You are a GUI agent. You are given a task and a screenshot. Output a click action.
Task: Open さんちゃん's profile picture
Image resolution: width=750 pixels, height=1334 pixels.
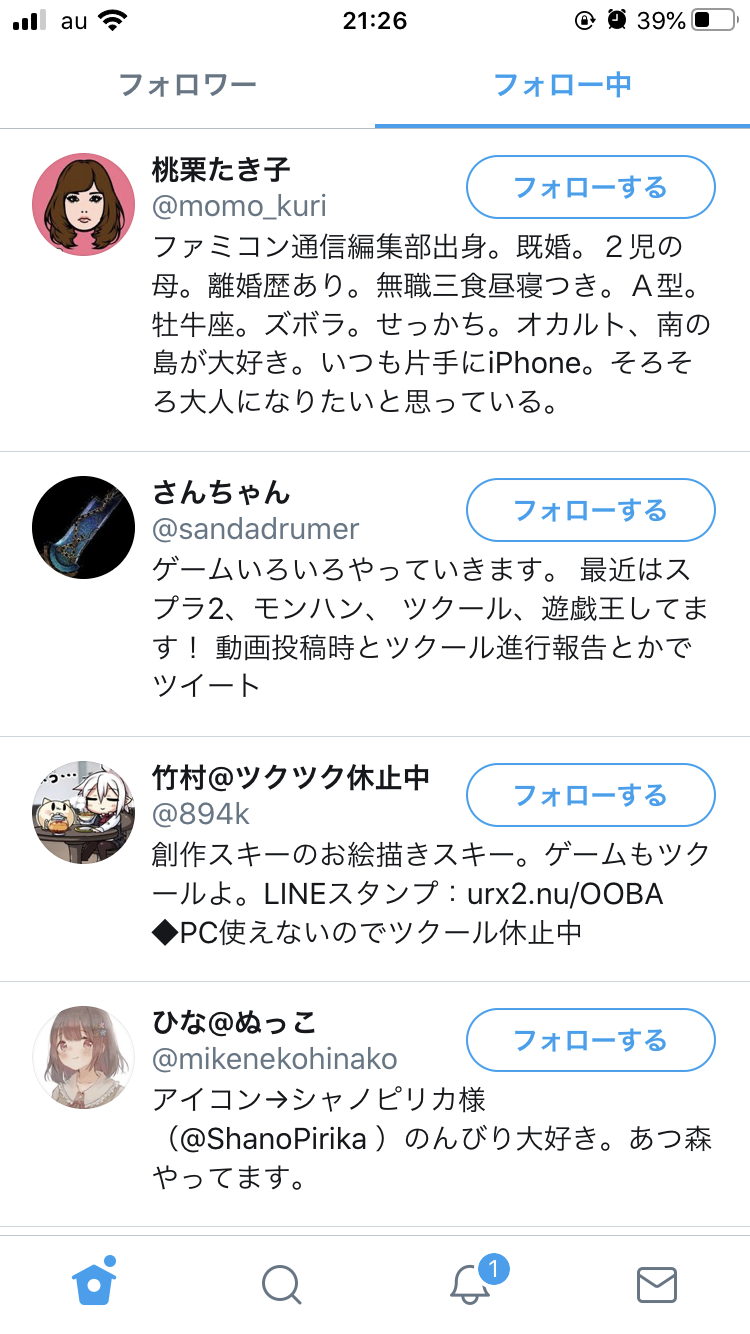pyautogui.click(x=84, y=527)
